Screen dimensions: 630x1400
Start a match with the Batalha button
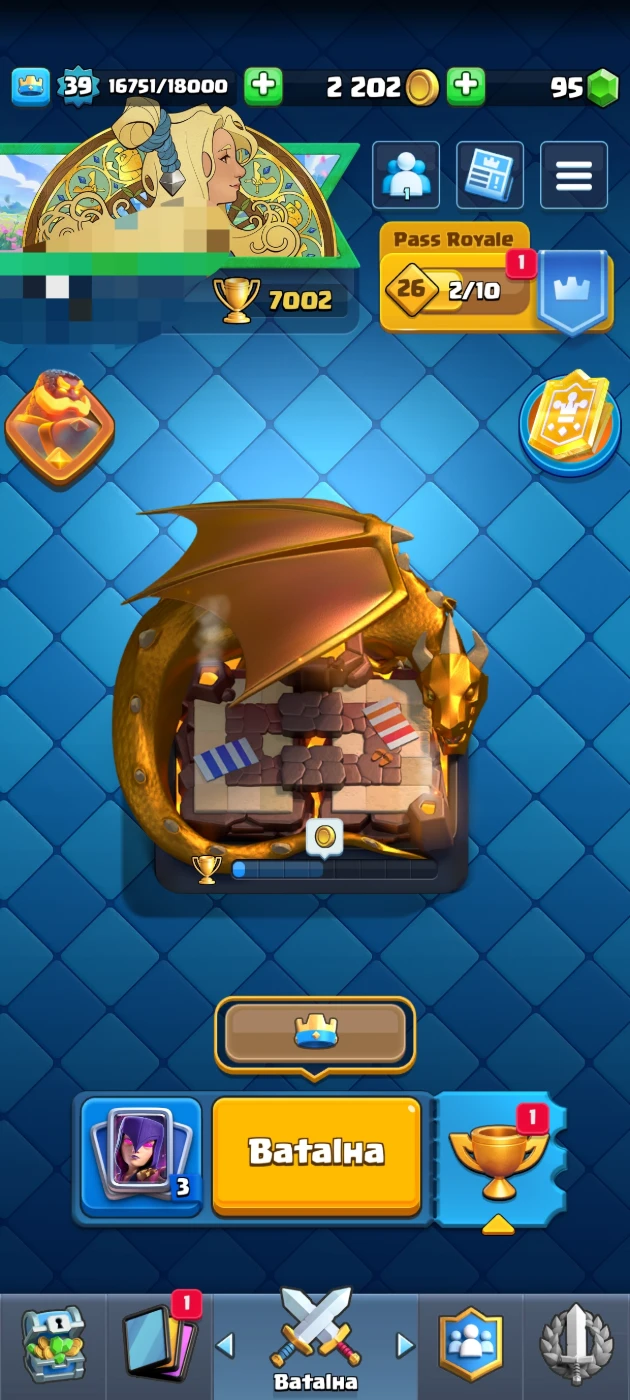click(316, 1153)
